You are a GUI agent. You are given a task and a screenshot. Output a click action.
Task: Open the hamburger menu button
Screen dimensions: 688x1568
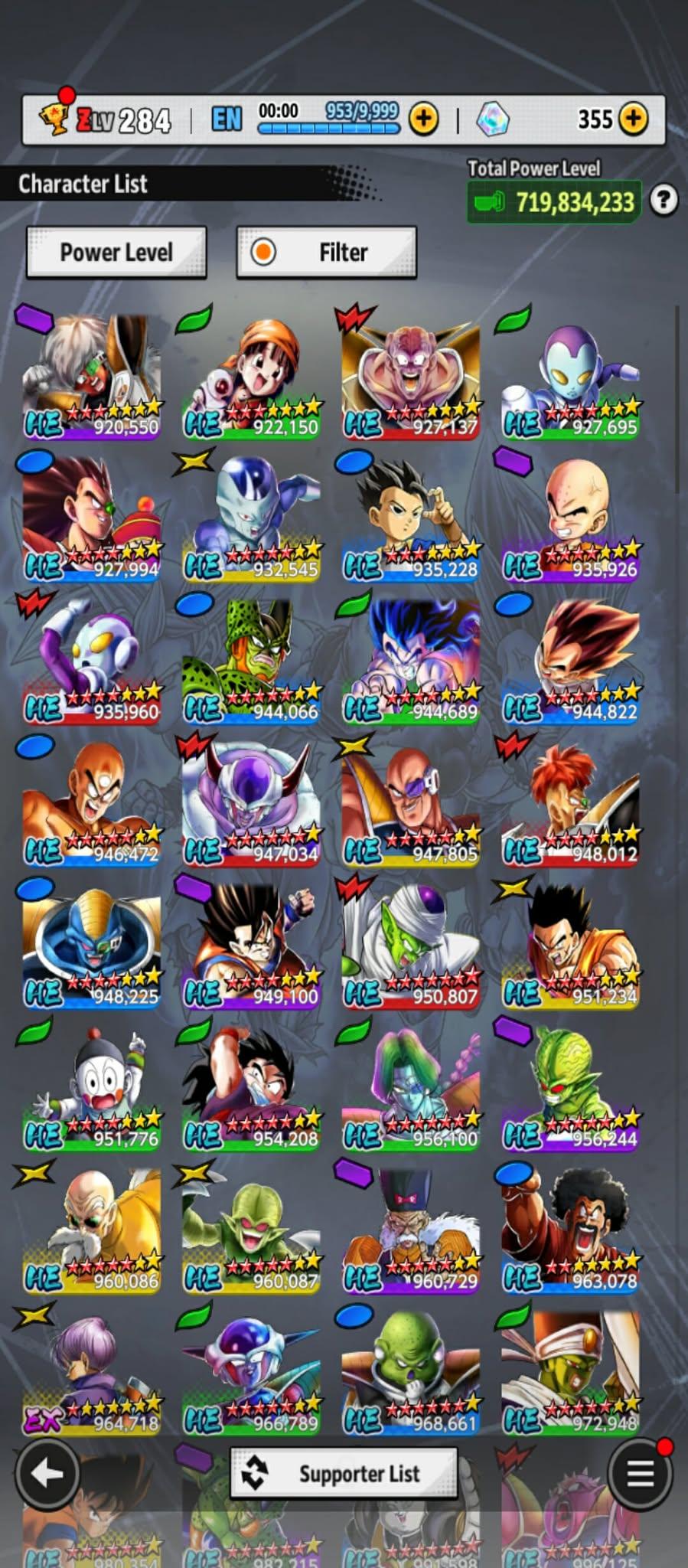[640, 1473]
